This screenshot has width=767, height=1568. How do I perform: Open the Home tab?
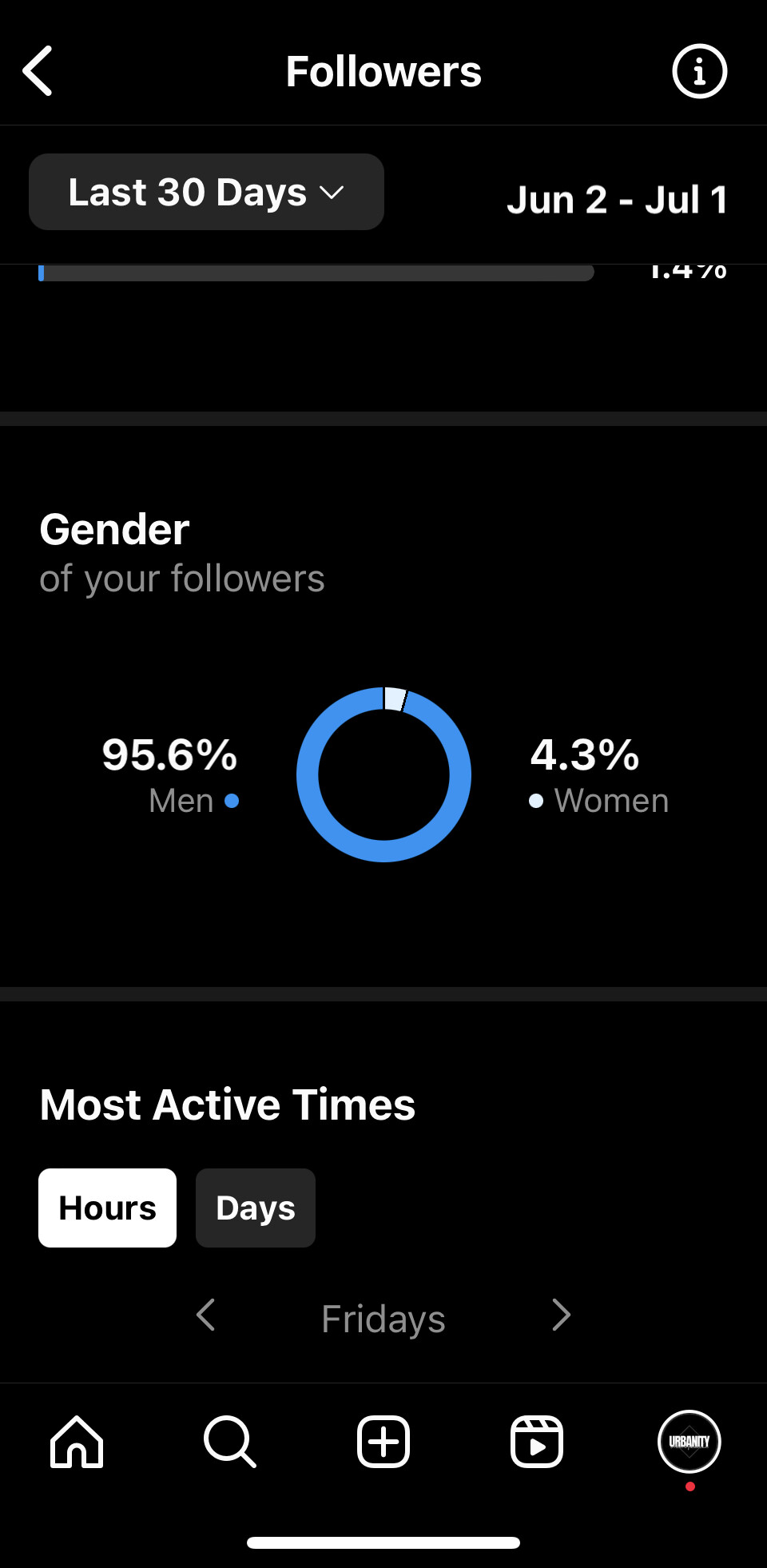(x=77, y=1442)
